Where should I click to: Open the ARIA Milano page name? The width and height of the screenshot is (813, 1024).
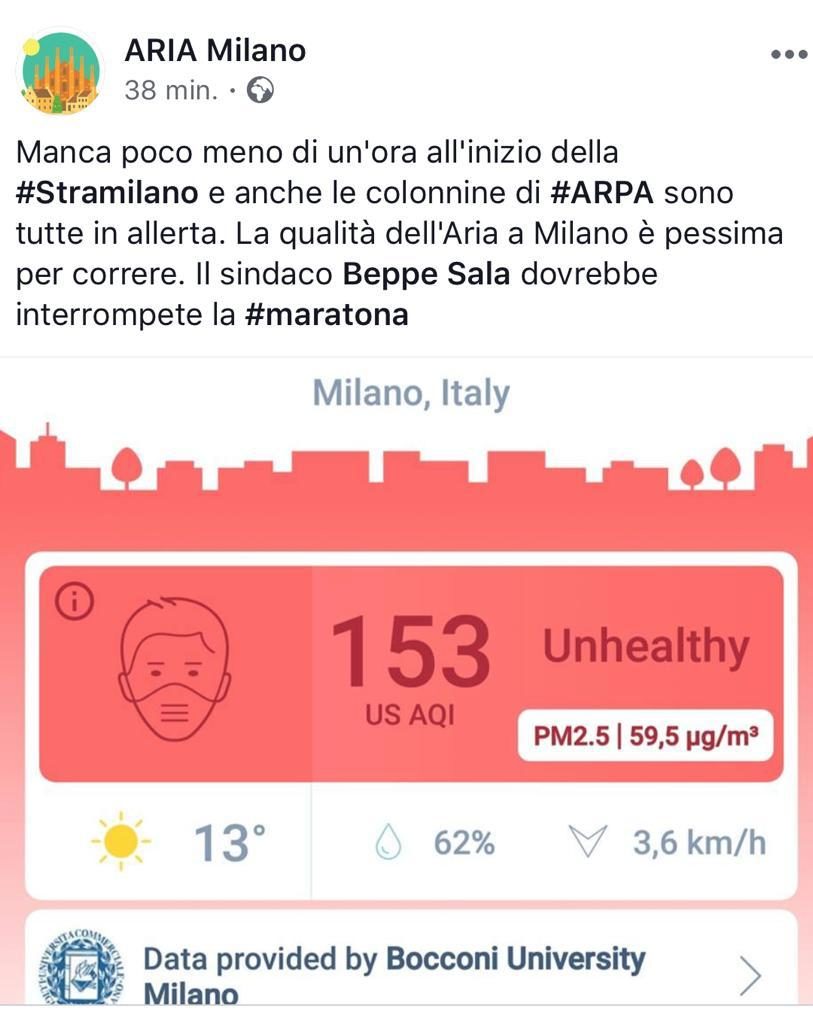tap(215, 49)
